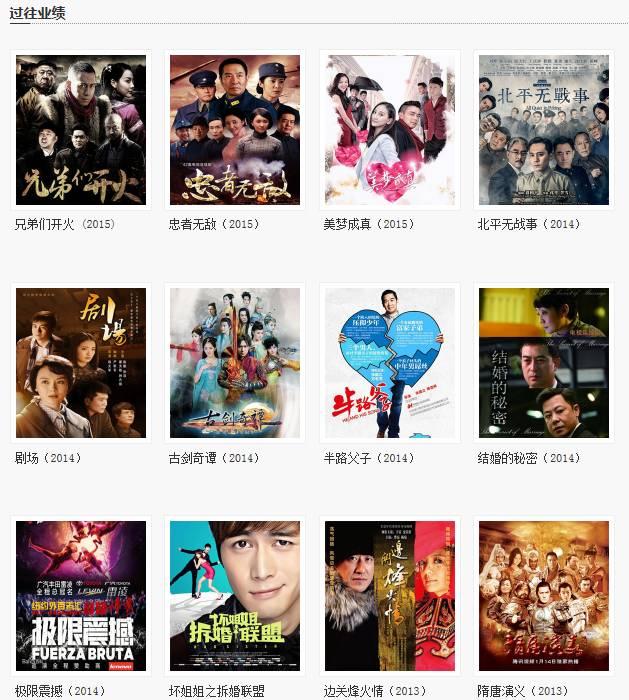The height and width of the screenshot is (700, 629).
Task: Open the 边关烽火情 (2013) poster
Action: 389,596
